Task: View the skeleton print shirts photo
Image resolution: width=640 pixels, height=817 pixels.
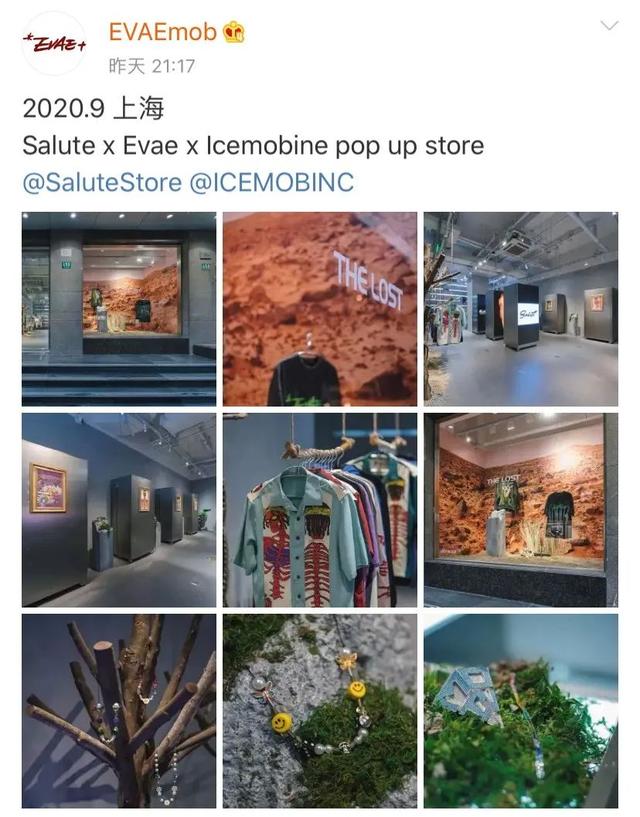Action: pyautogui.click(x=320, y=509)
